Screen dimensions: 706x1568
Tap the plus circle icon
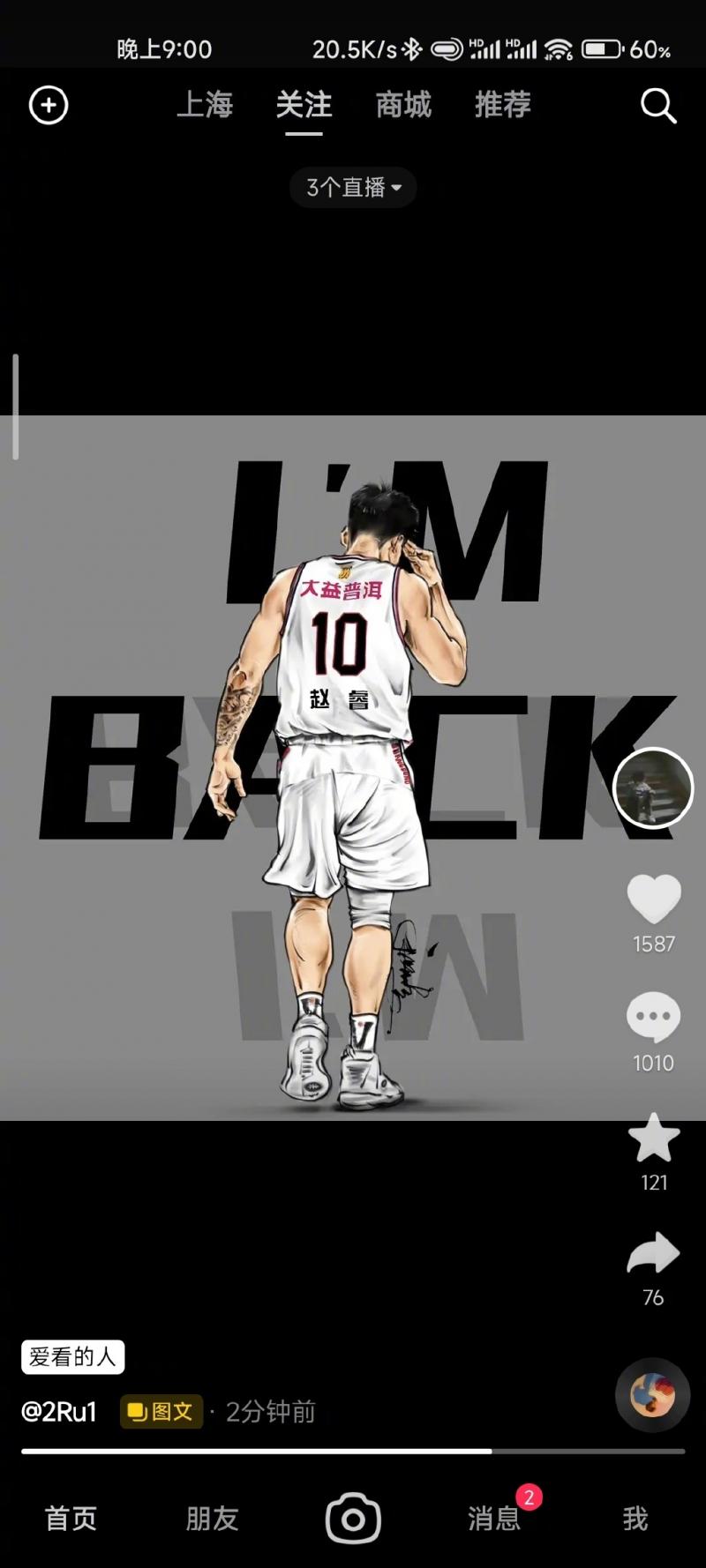point(49,106)
